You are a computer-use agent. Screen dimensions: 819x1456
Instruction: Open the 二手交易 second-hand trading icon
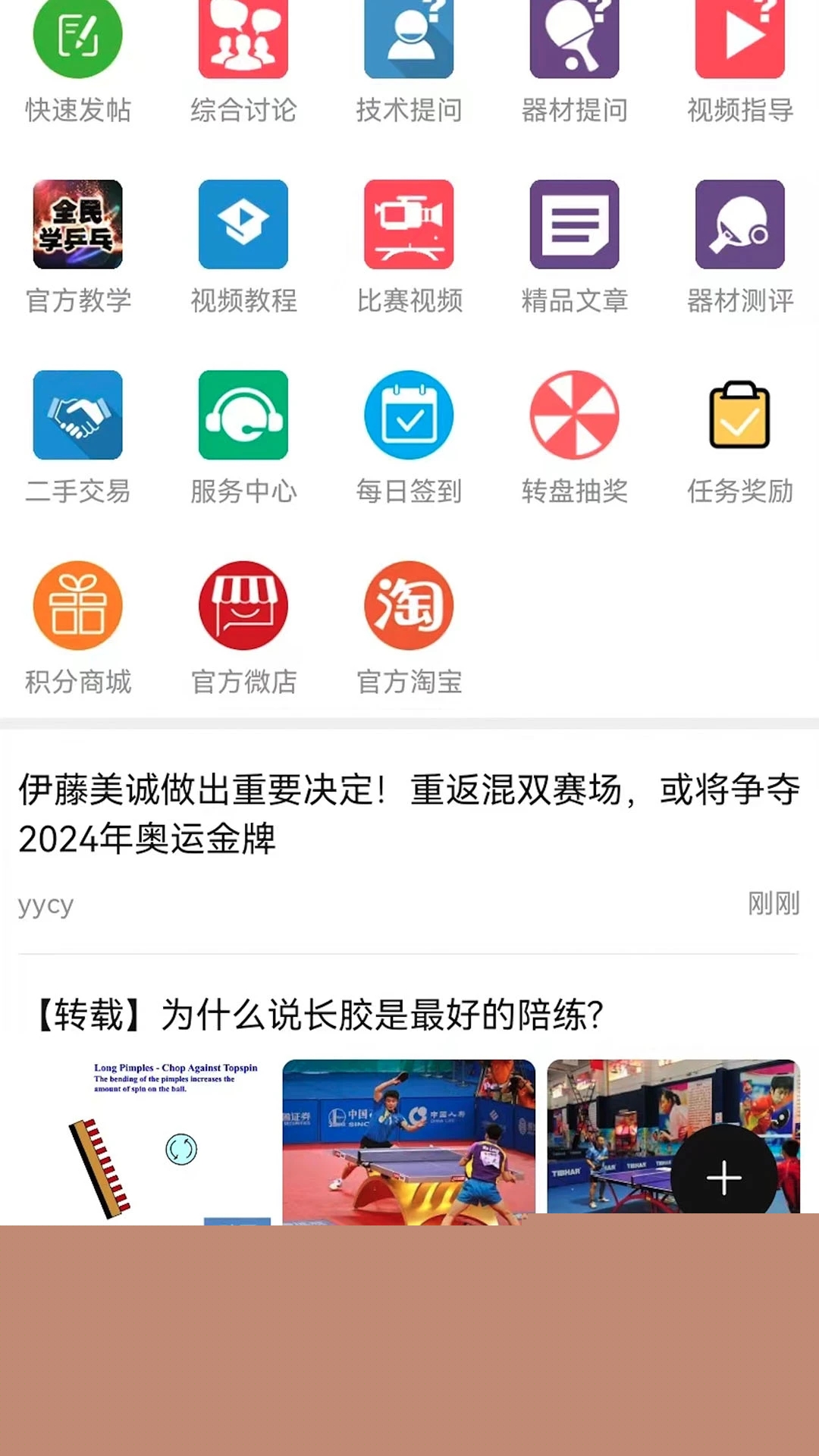pos(77,415)
